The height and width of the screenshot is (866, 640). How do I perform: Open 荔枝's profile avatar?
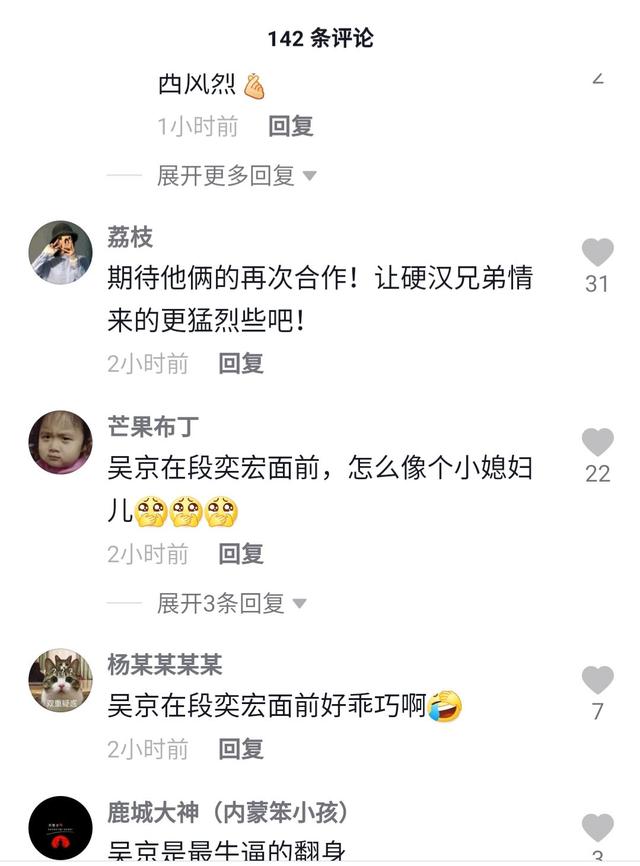pos(60,252)
